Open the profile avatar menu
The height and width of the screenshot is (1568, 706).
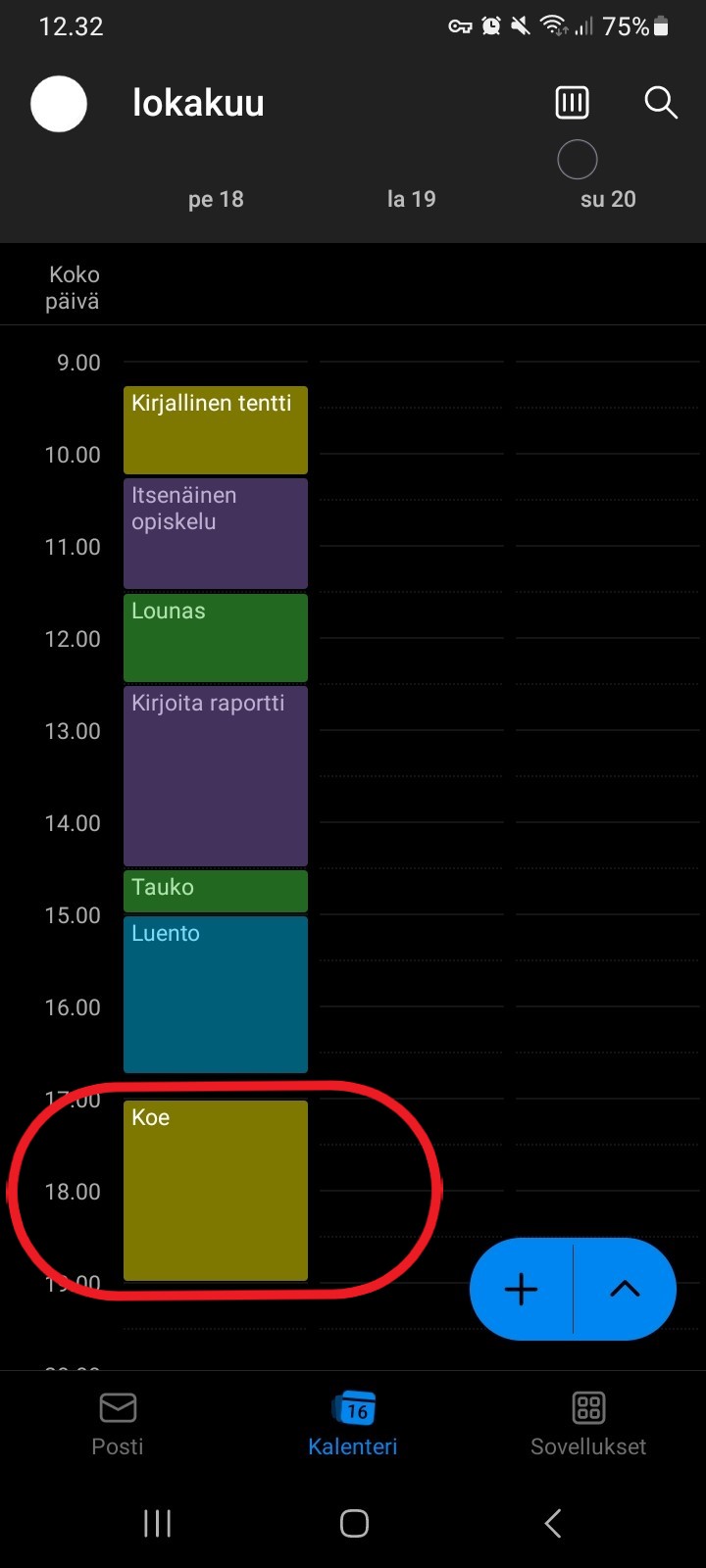click(x=59, y=104)
